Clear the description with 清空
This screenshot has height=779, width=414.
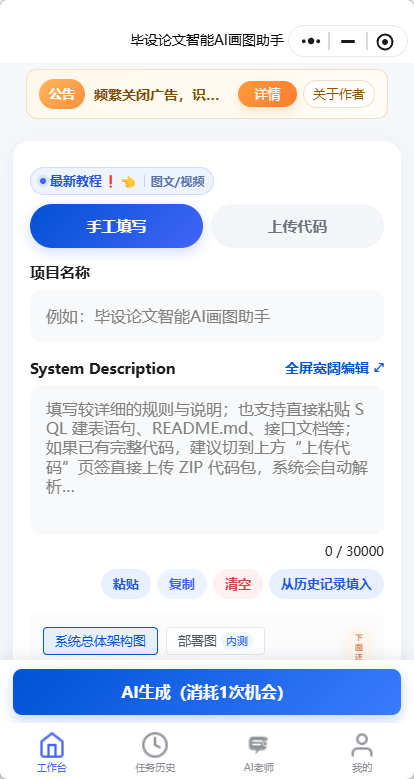coord(238,584)
